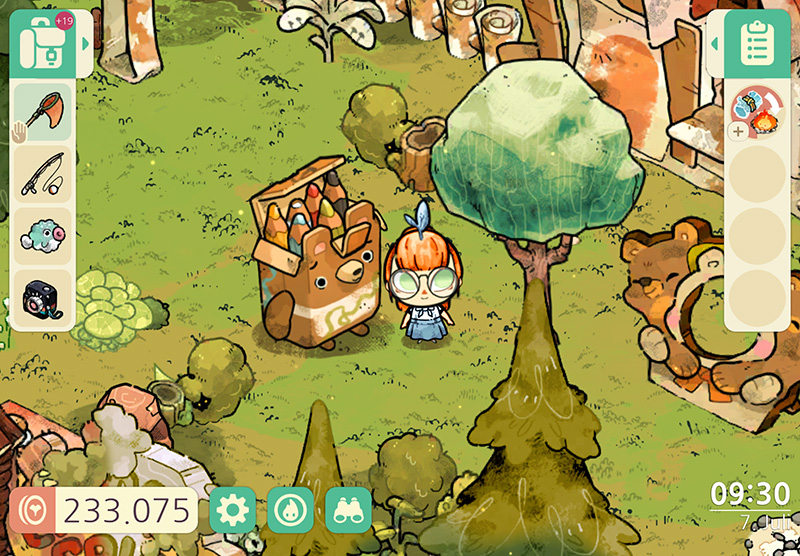
Task: Open the backpack inventory
Action: pyautogui.click(x=44, y=43)
